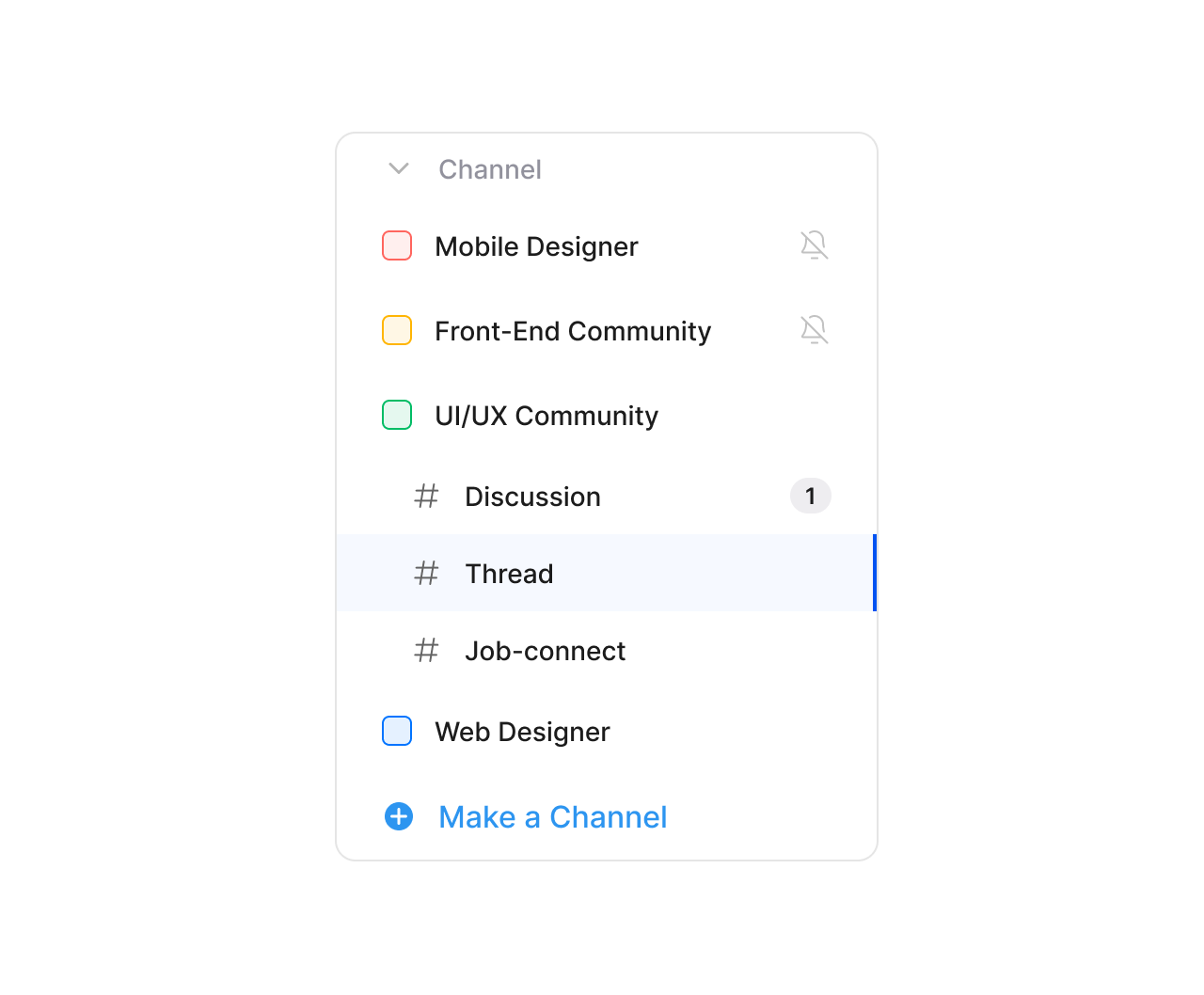The image size is (1204, 995).
Task: Tap Make a Channel
Action: pyautogui.click(x=552, y=817)
